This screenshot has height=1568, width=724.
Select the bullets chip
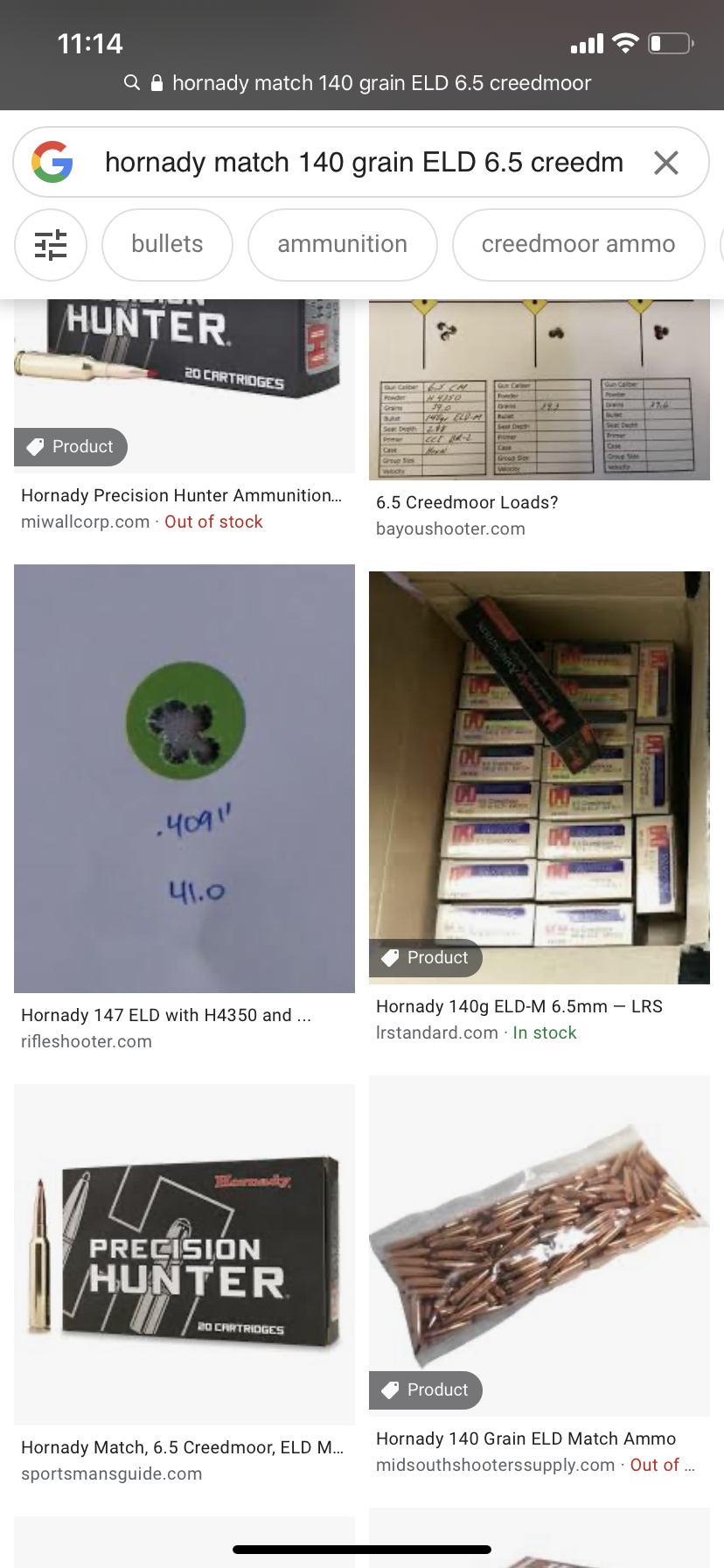tap(167, 245)
